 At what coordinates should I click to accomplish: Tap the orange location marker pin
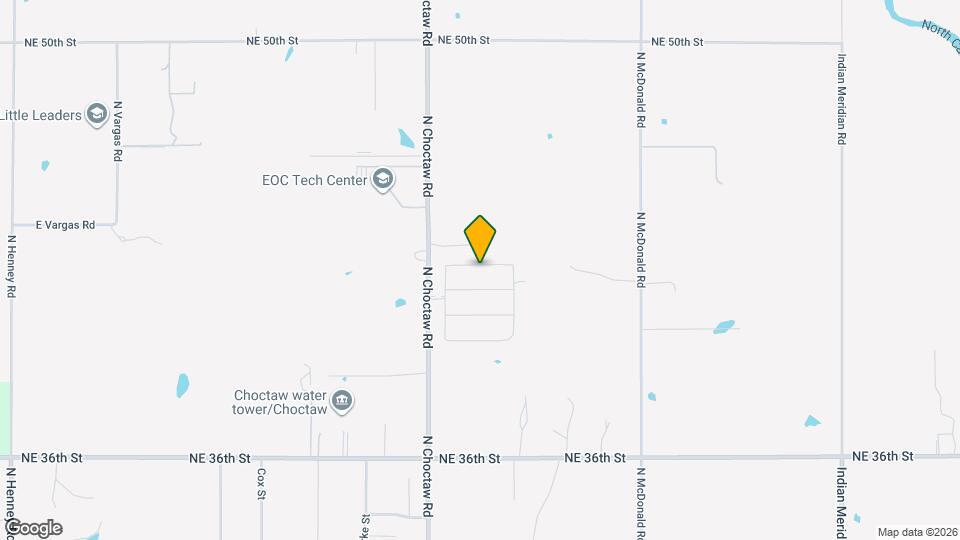click(481, 238)
